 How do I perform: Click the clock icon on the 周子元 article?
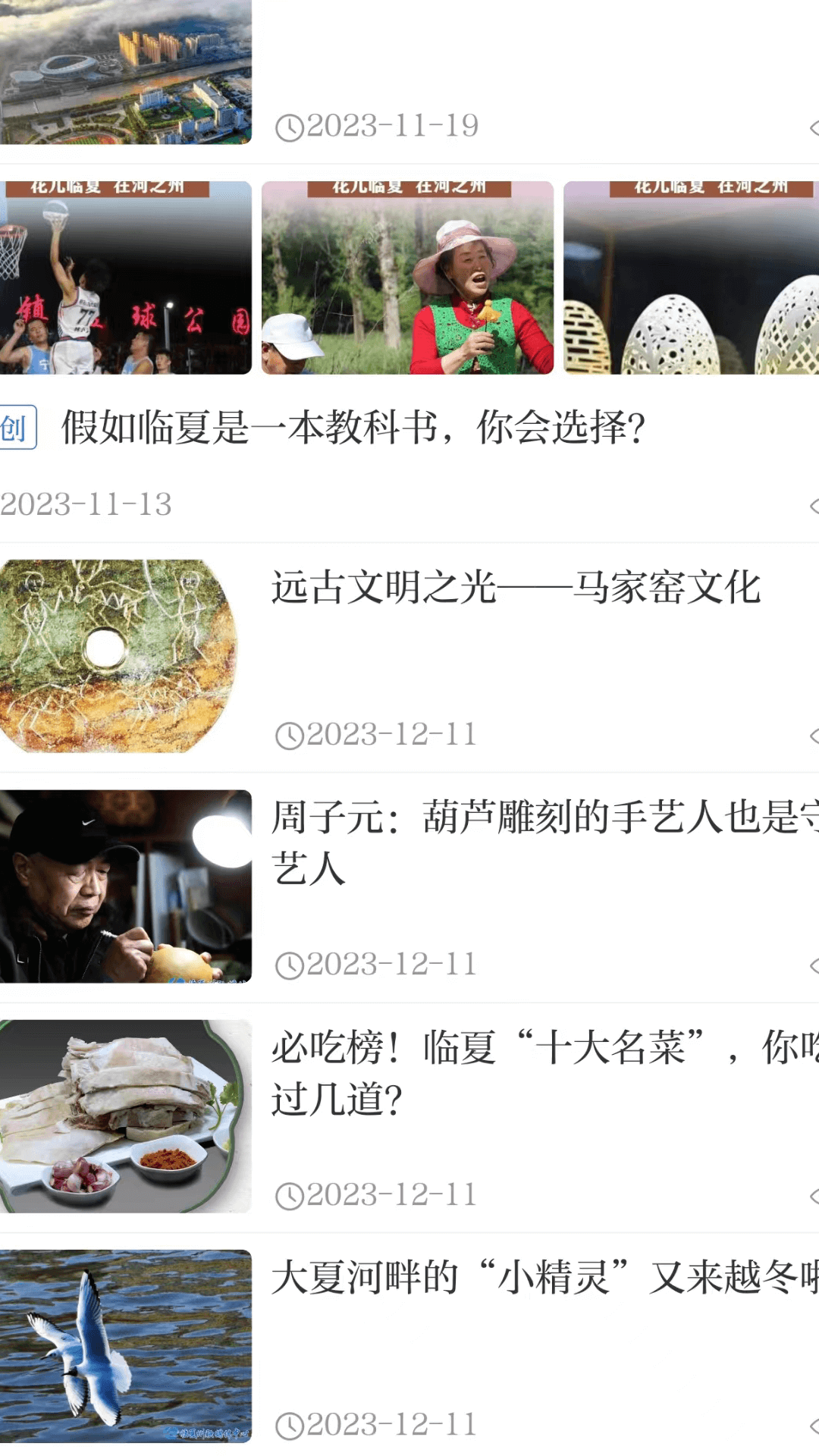pyautogui.click(x=290, y=964)
